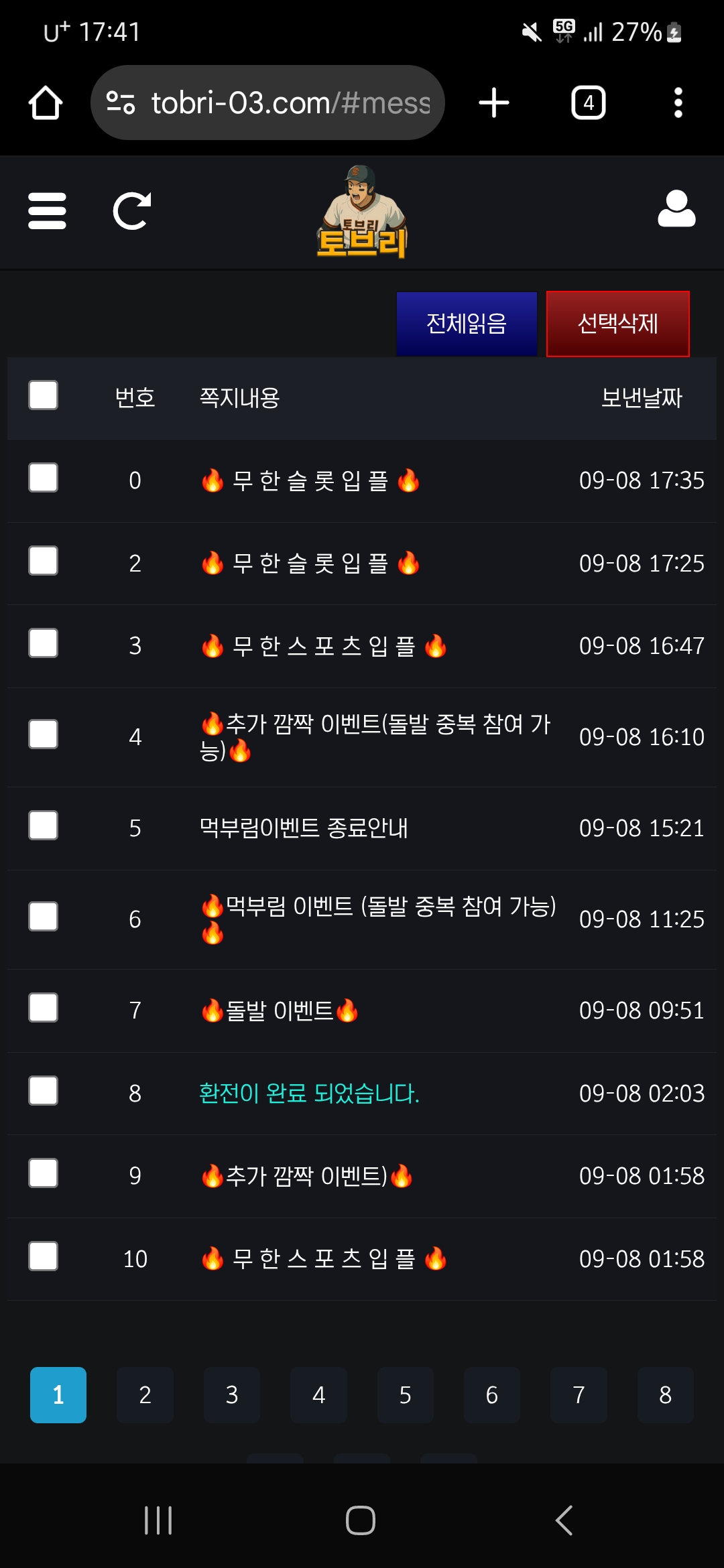The height and width of the screenshot is (1568, 724).
Task: Tap the system back button
Action: 564,1520
